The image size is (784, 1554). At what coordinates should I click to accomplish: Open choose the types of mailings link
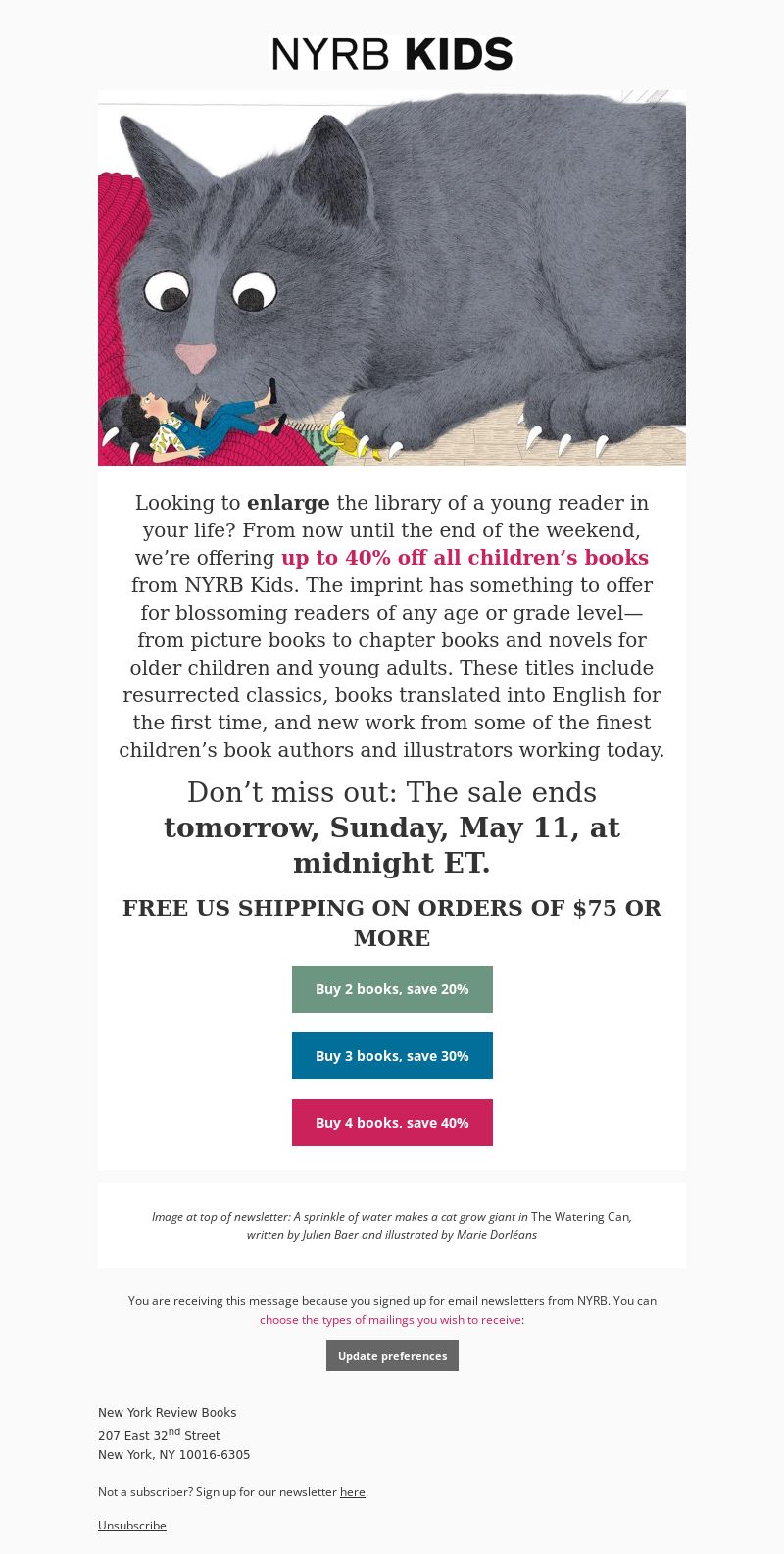(x=390, y=1320)
